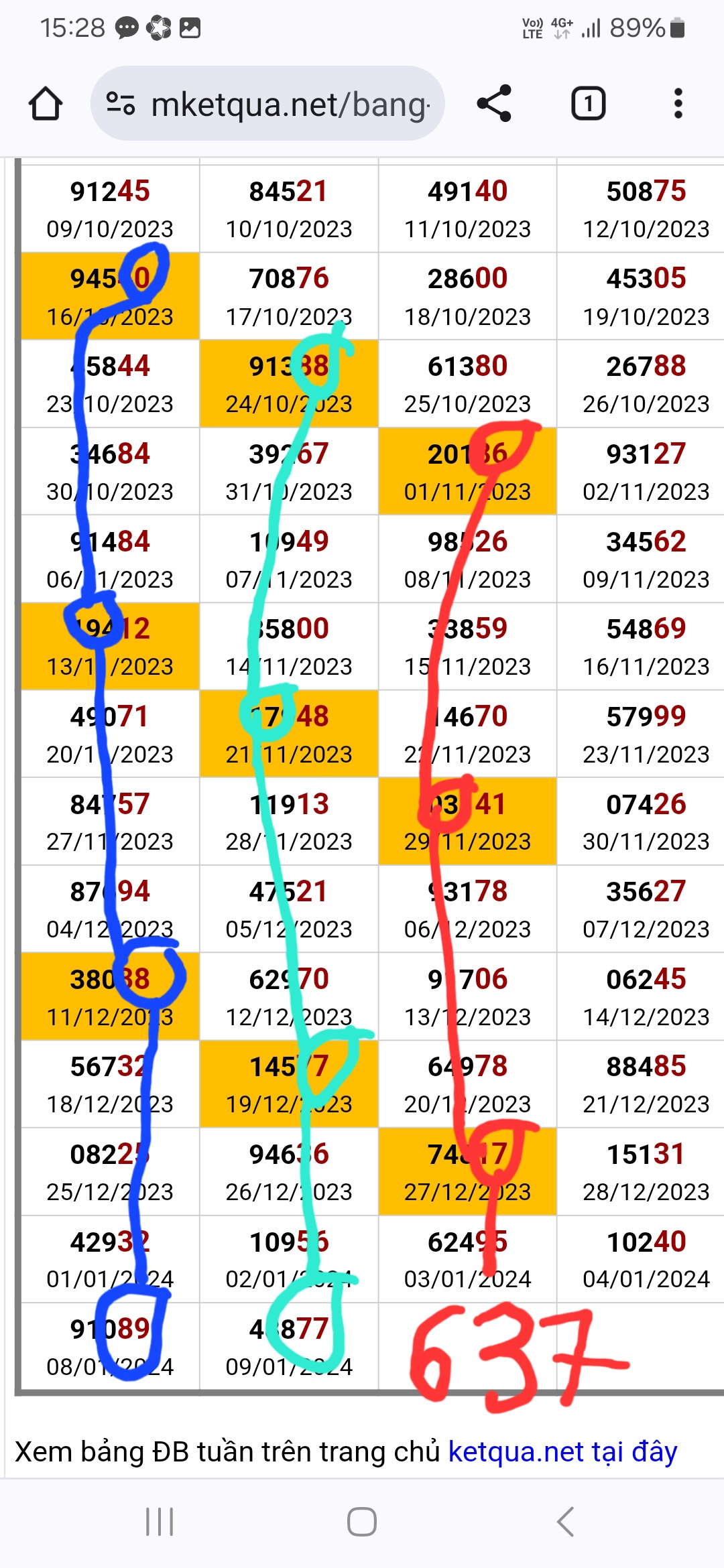This screenshot has height=1568, width=724.
Task: Open the tab switcher
Action: coord(588,104)
